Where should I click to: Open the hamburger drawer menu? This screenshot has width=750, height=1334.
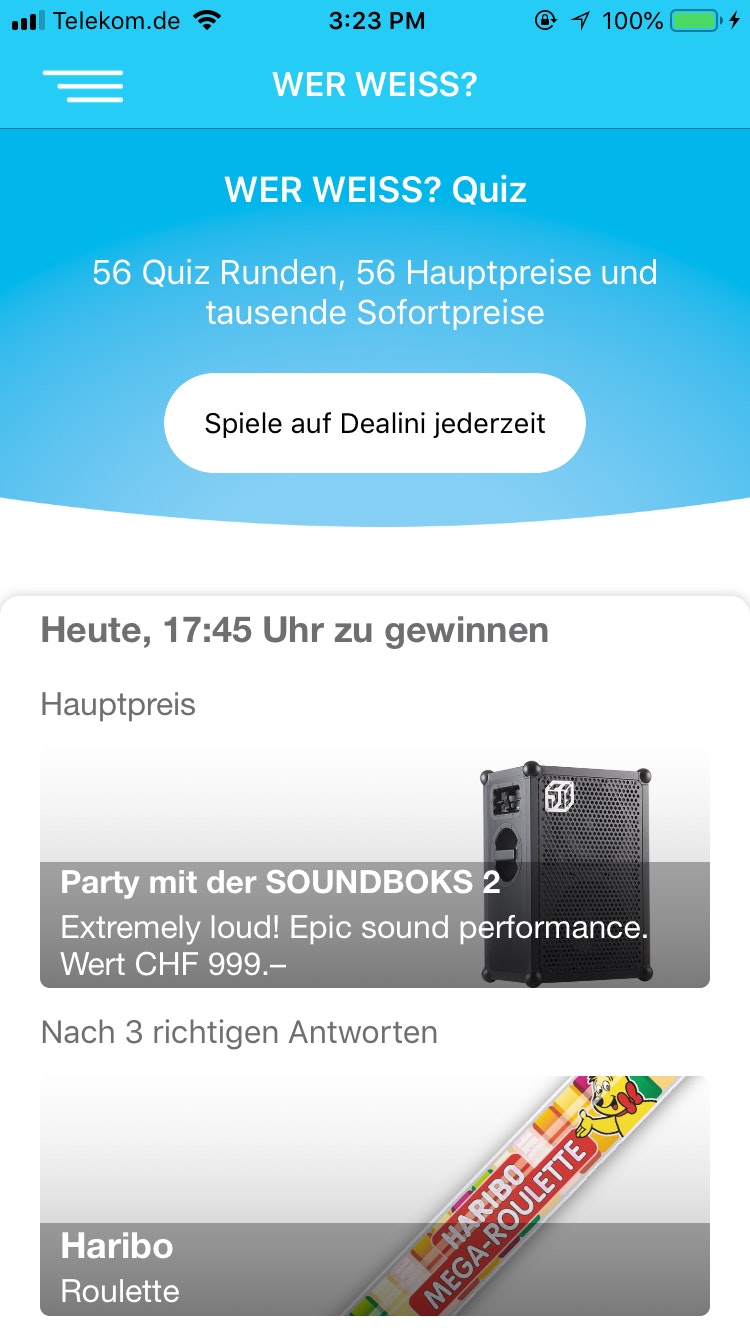[x=83, y=85]
